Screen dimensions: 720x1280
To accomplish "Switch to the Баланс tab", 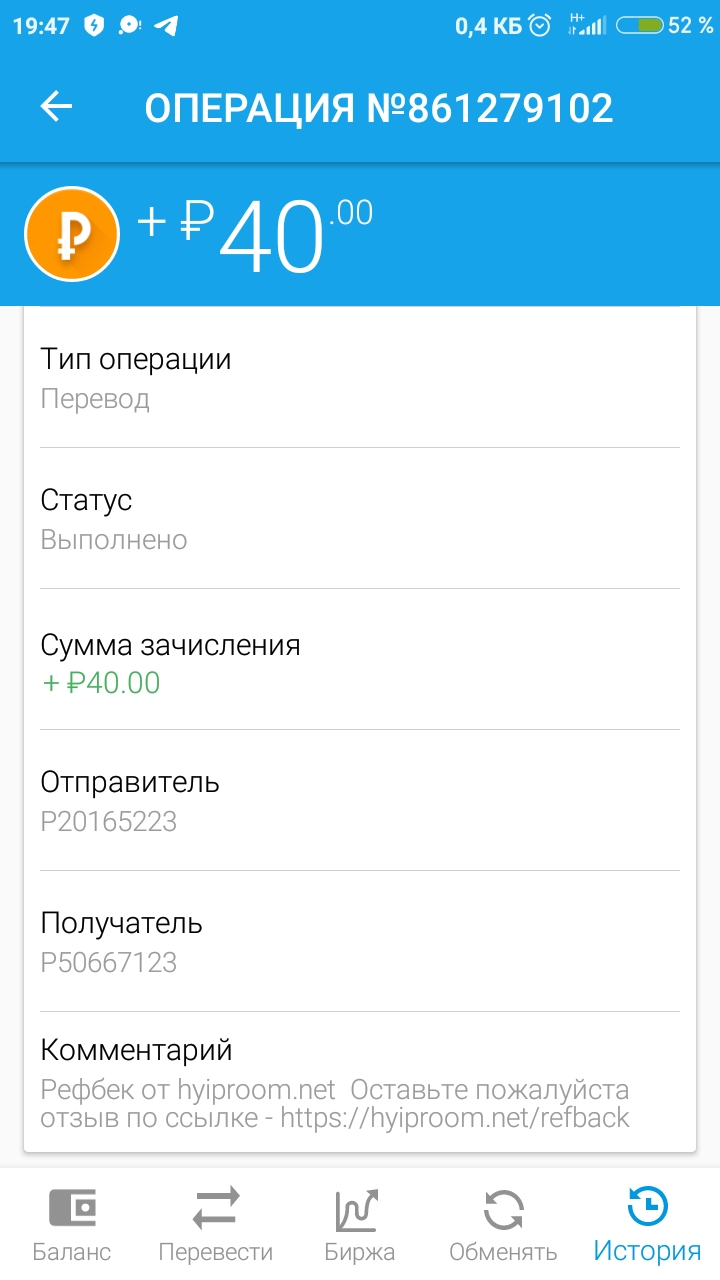I will click(72, 1224).
